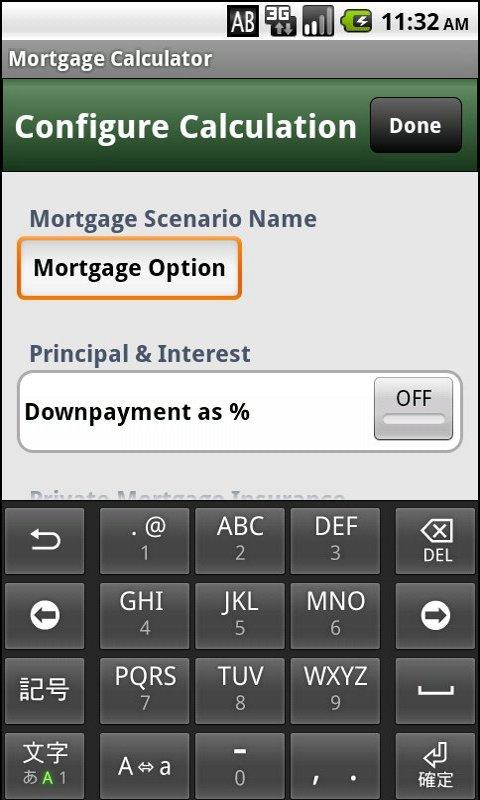Open the 記号 symbols key

[44, 691]
